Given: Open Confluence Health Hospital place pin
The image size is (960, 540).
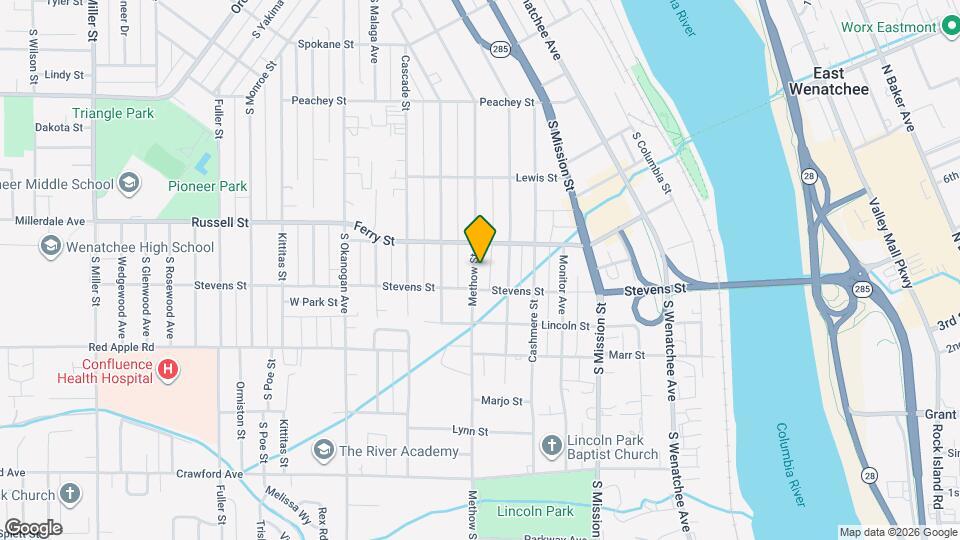Looking at the screenshot, I should 169,371.
